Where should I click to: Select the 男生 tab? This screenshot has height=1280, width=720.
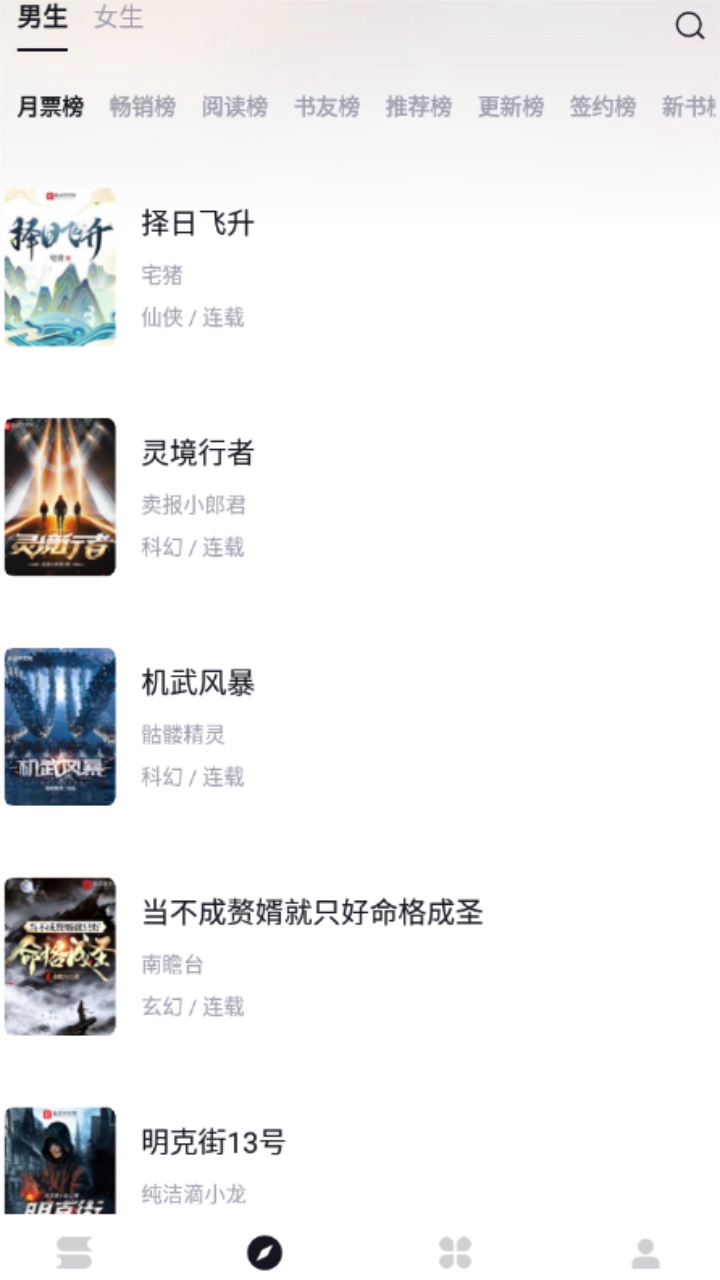pyautogui.click(x=39, y=17)
